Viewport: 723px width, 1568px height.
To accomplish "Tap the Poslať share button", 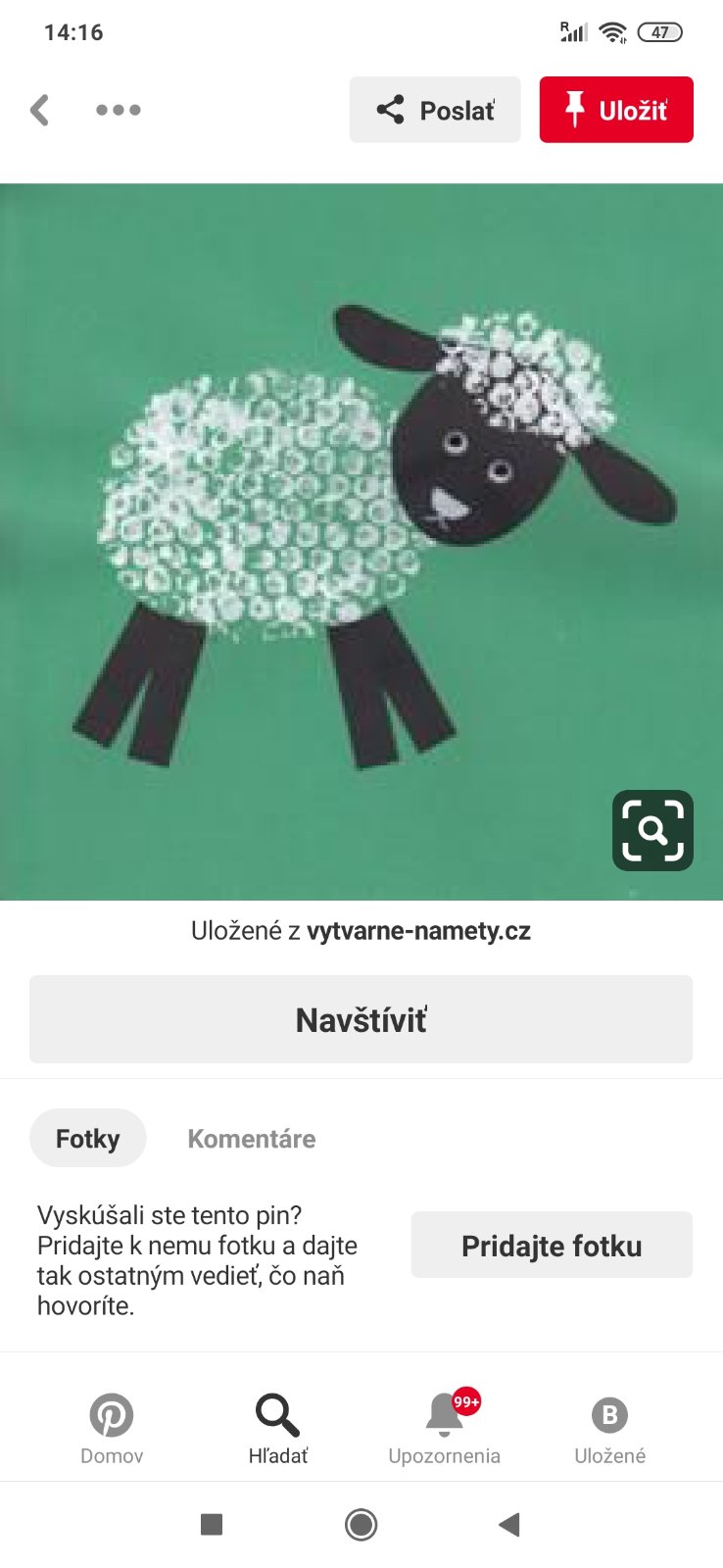I will 435,110.
